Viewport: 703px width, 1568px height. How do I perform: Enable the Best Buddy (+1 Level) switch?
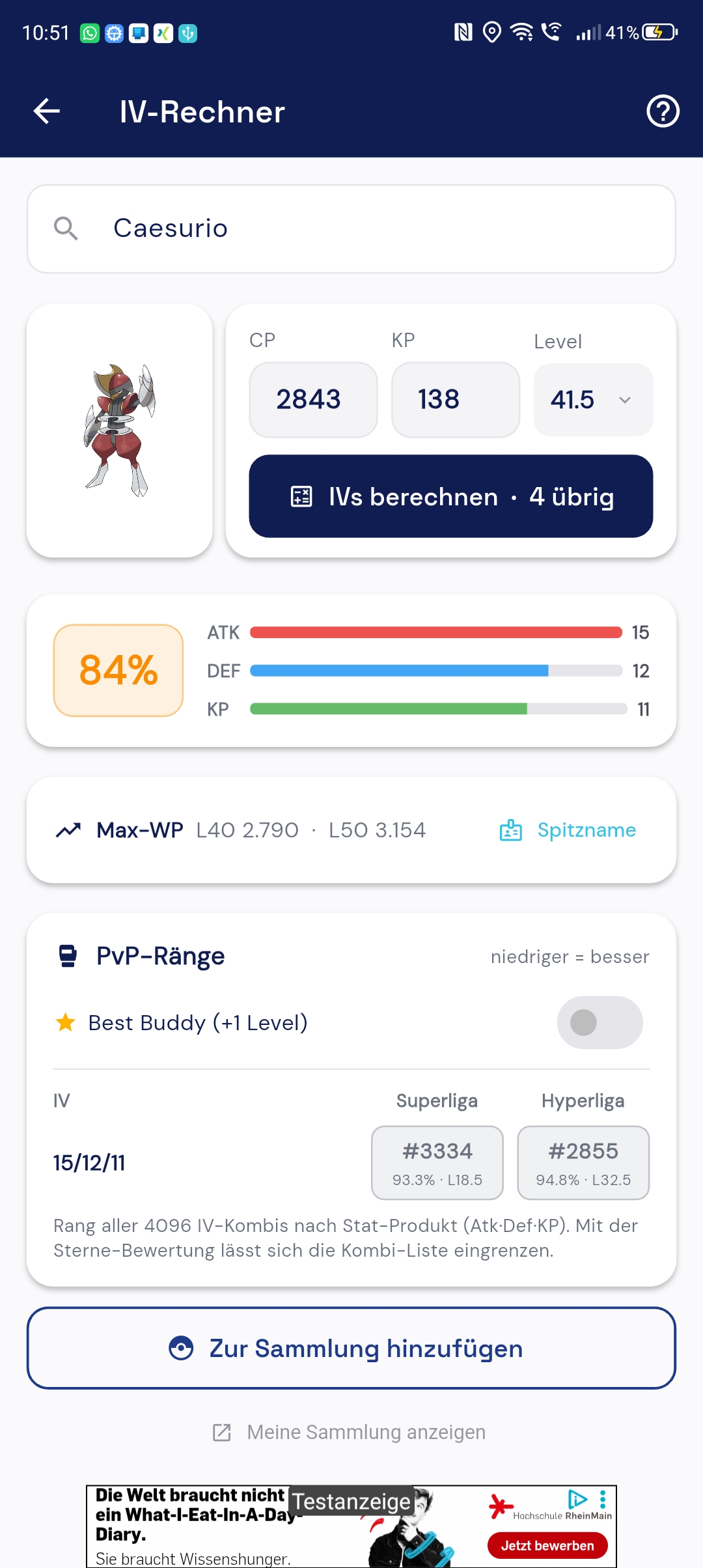pos(600,1022)
